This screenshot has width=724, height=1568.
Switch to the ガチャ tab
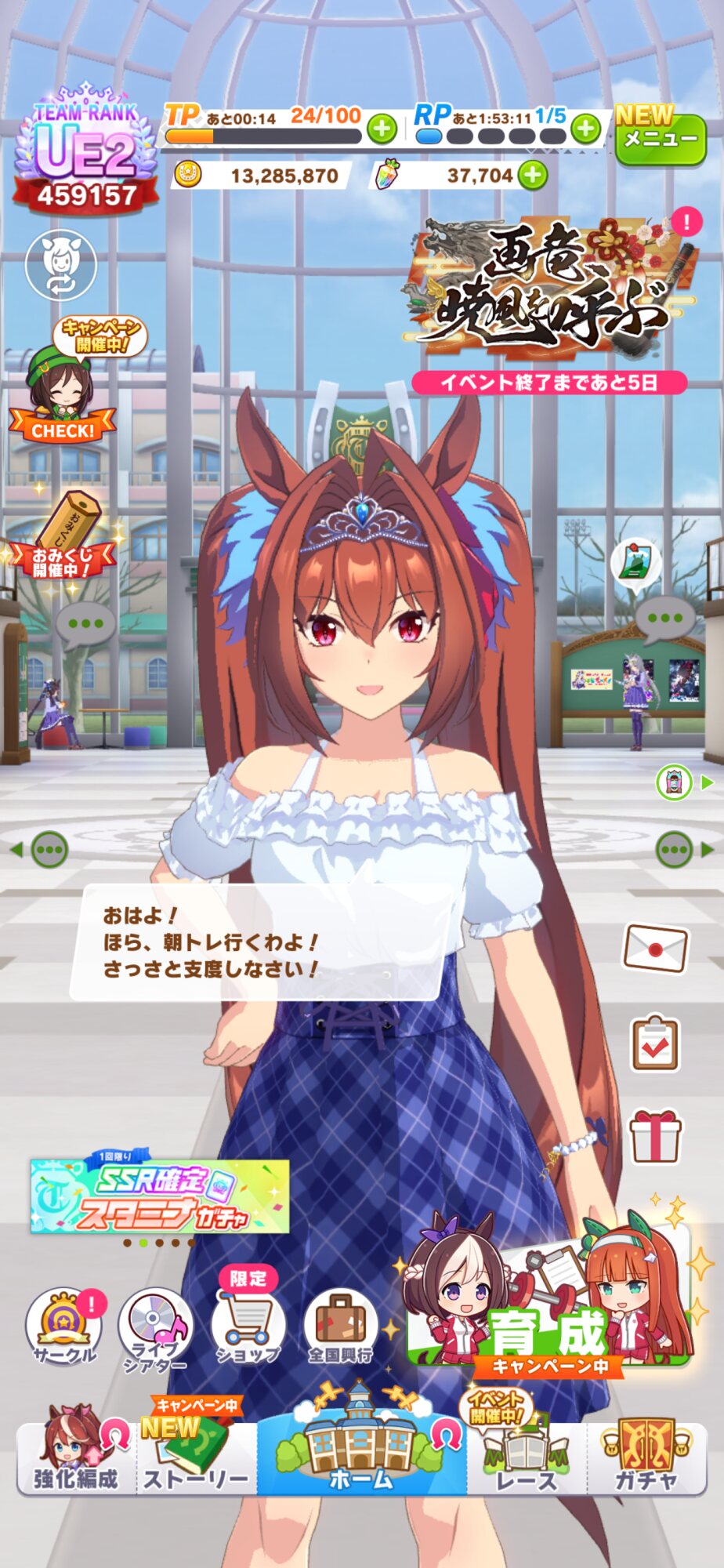(646, 1457)
